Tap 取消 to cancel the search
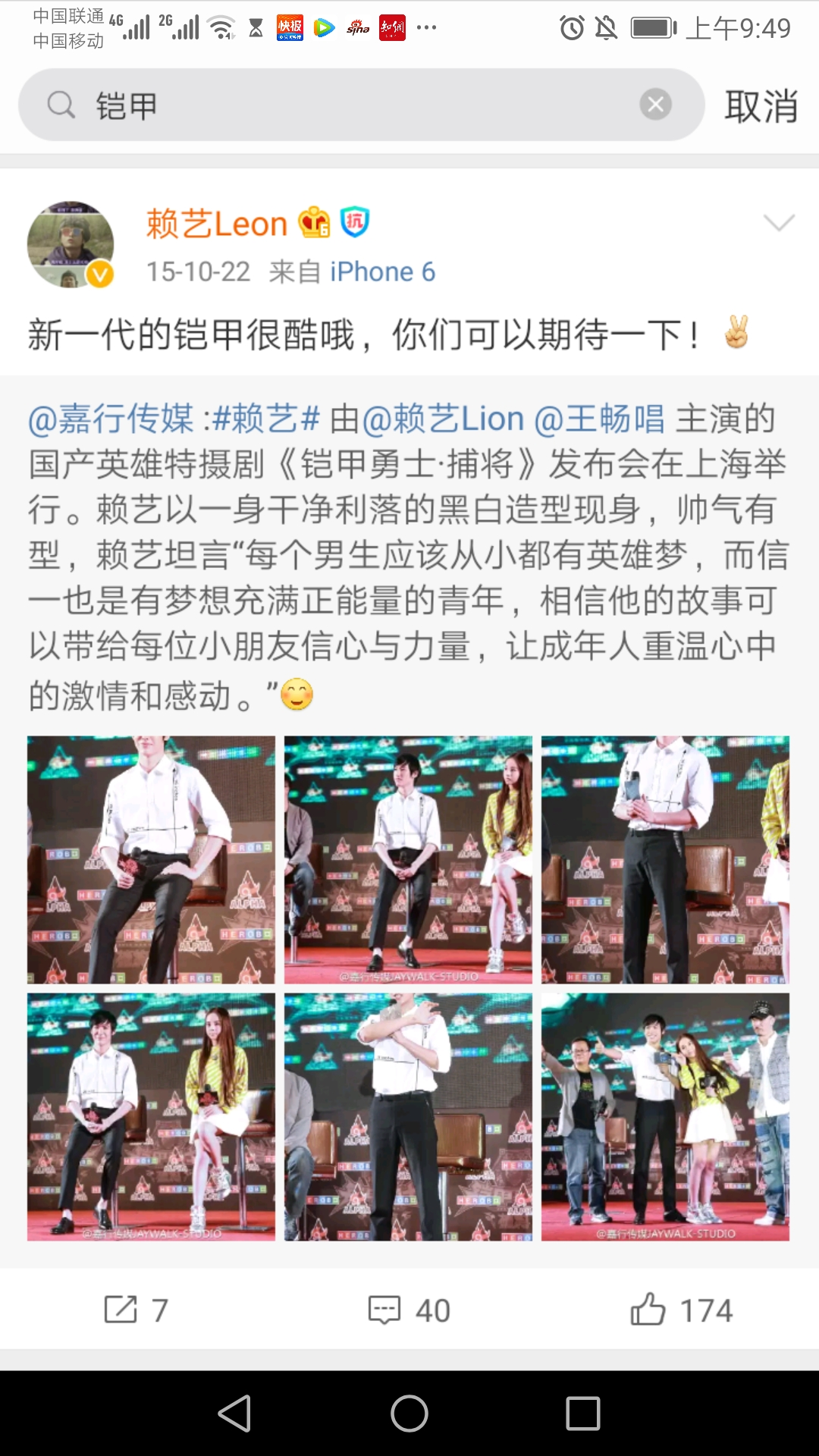819x1456 pixels. tap(761, 105)
